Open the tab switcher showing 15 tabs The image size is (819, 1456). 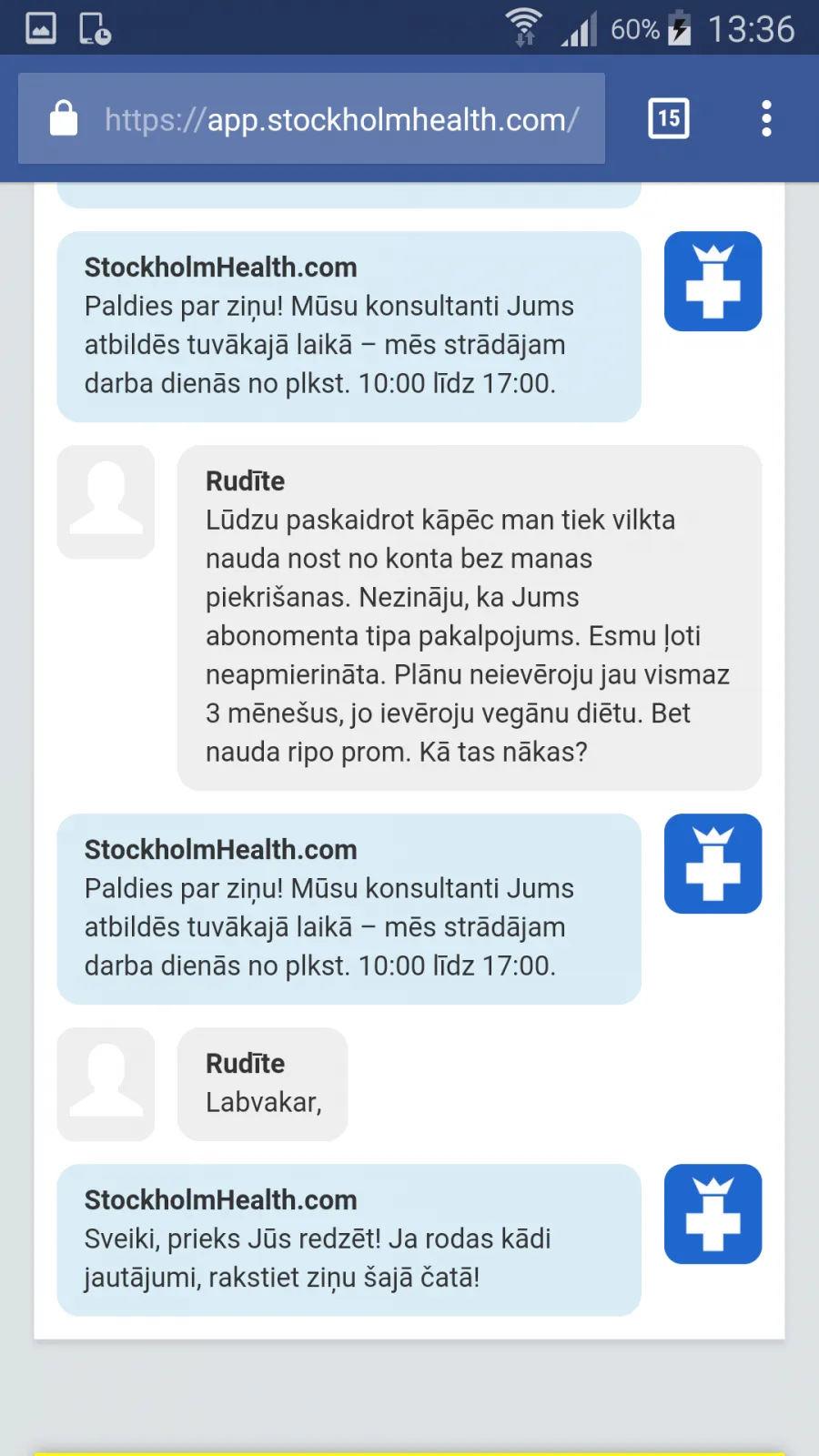click(x=669, y=118)
